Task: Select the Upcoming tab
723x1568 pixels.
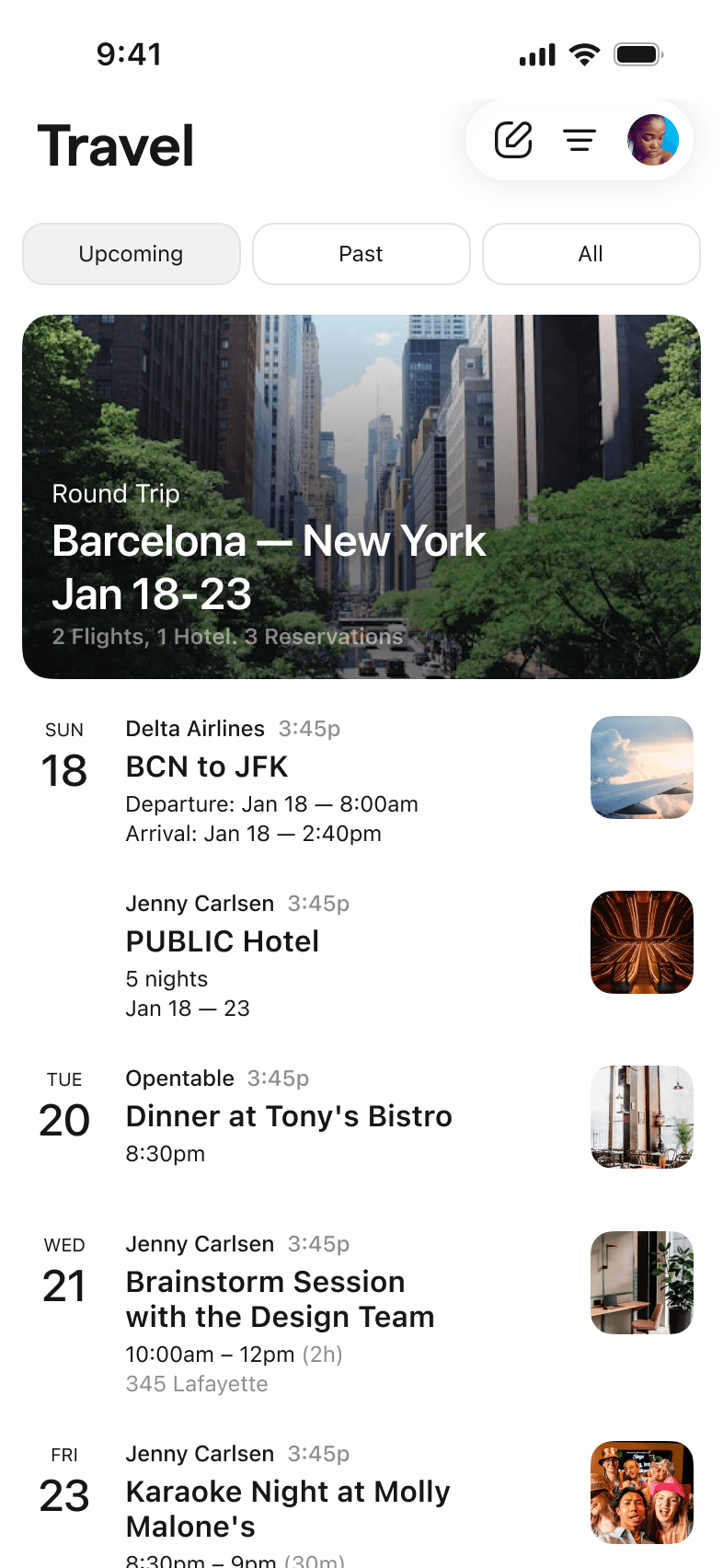Action: (x=132, y=254)
